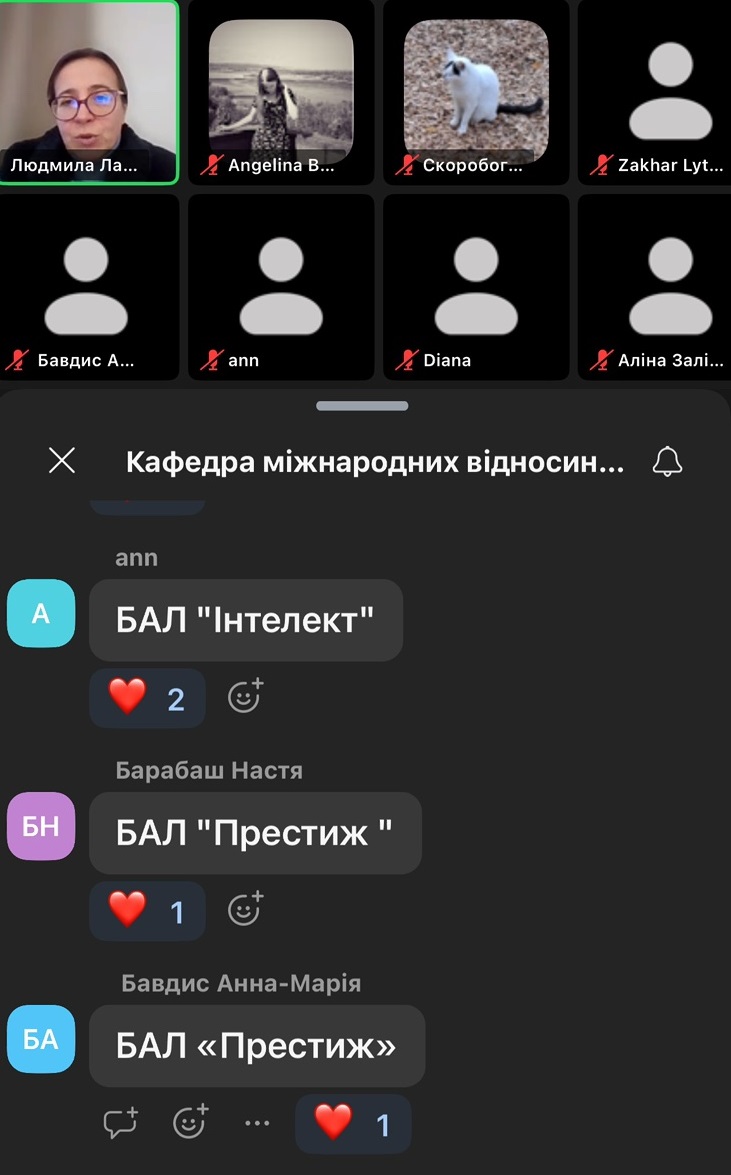
Task: Select Аліна Залі participant tile
Action: 656,286
